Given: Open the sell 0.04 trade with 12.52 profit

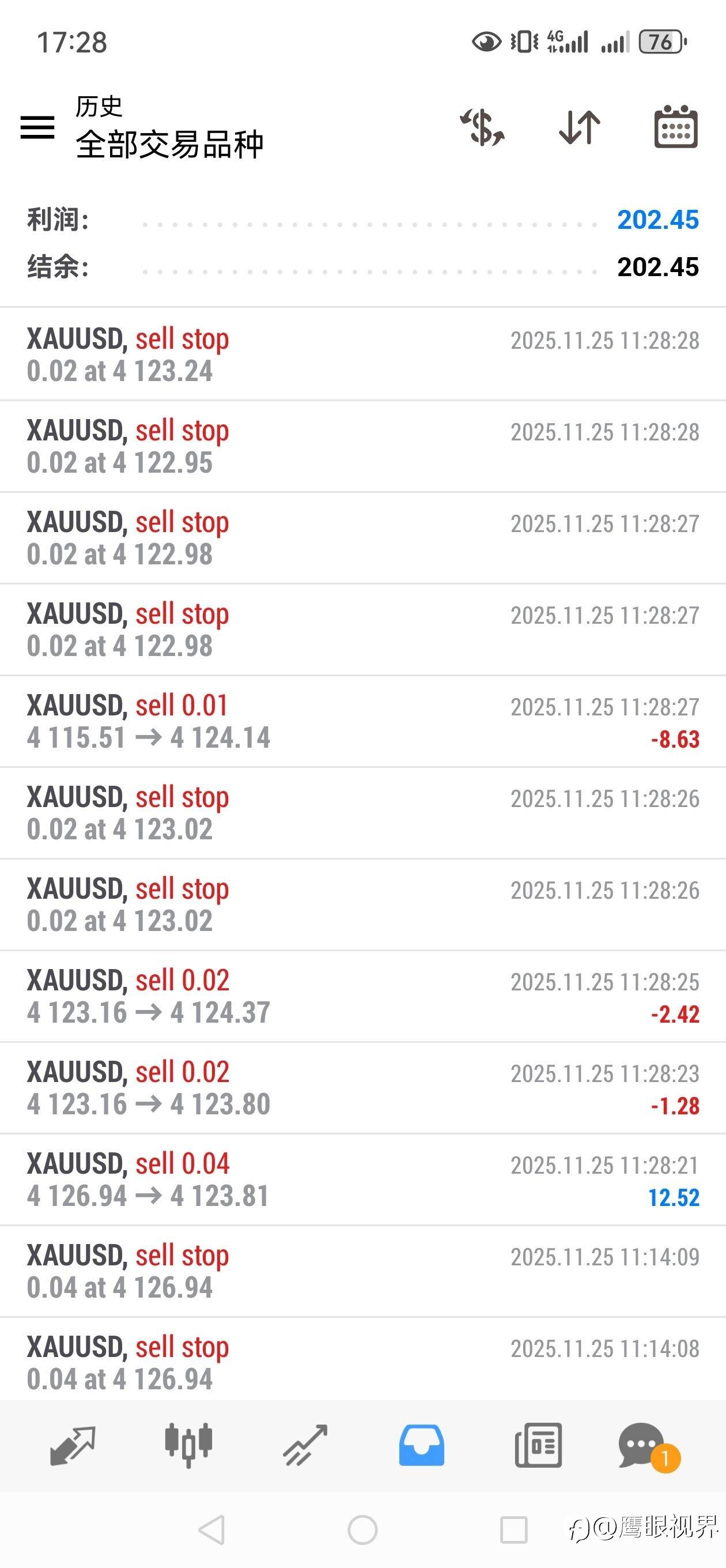Looking at the screenshot, I should 362,1179.
